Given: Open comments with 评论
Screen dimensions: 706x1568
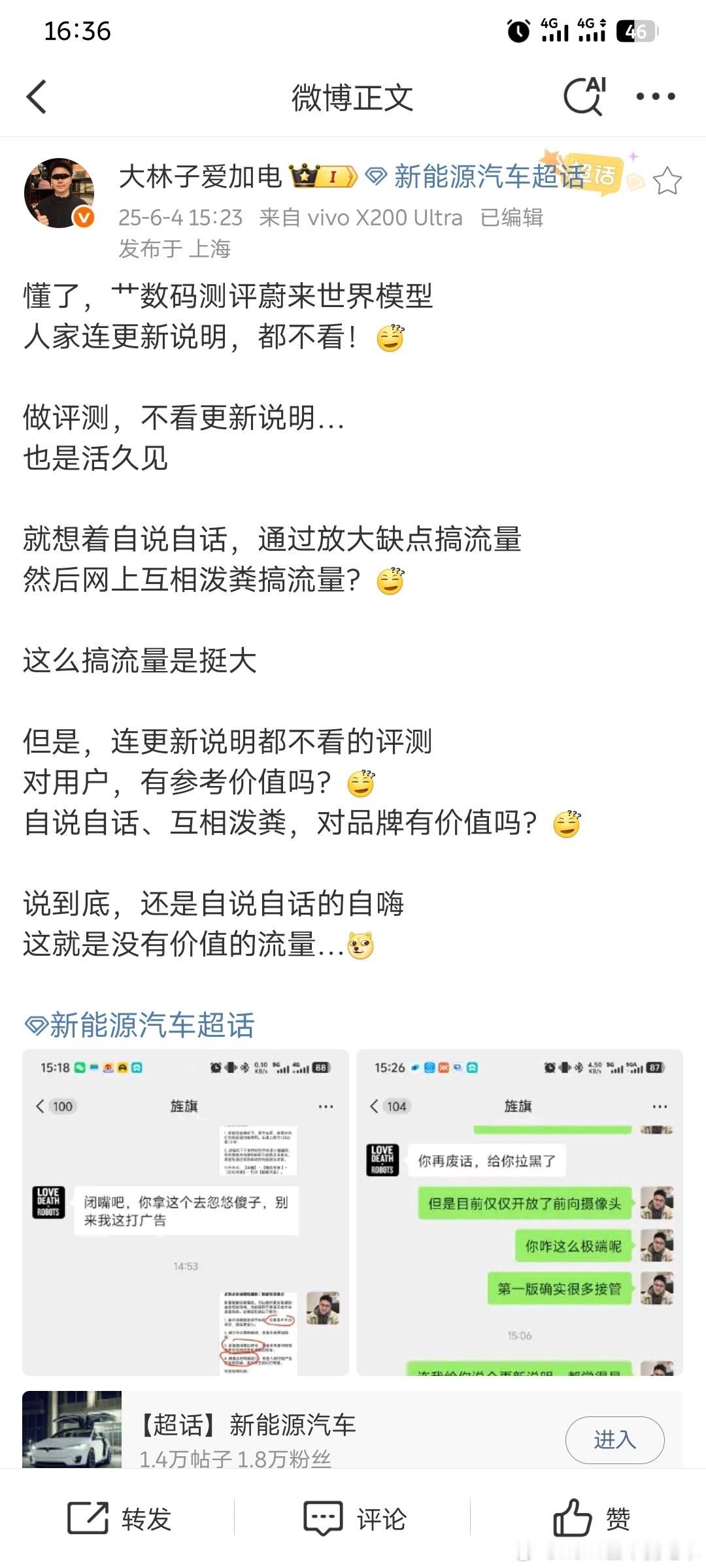Looking at the screenshot, I should coord(355,1518).
